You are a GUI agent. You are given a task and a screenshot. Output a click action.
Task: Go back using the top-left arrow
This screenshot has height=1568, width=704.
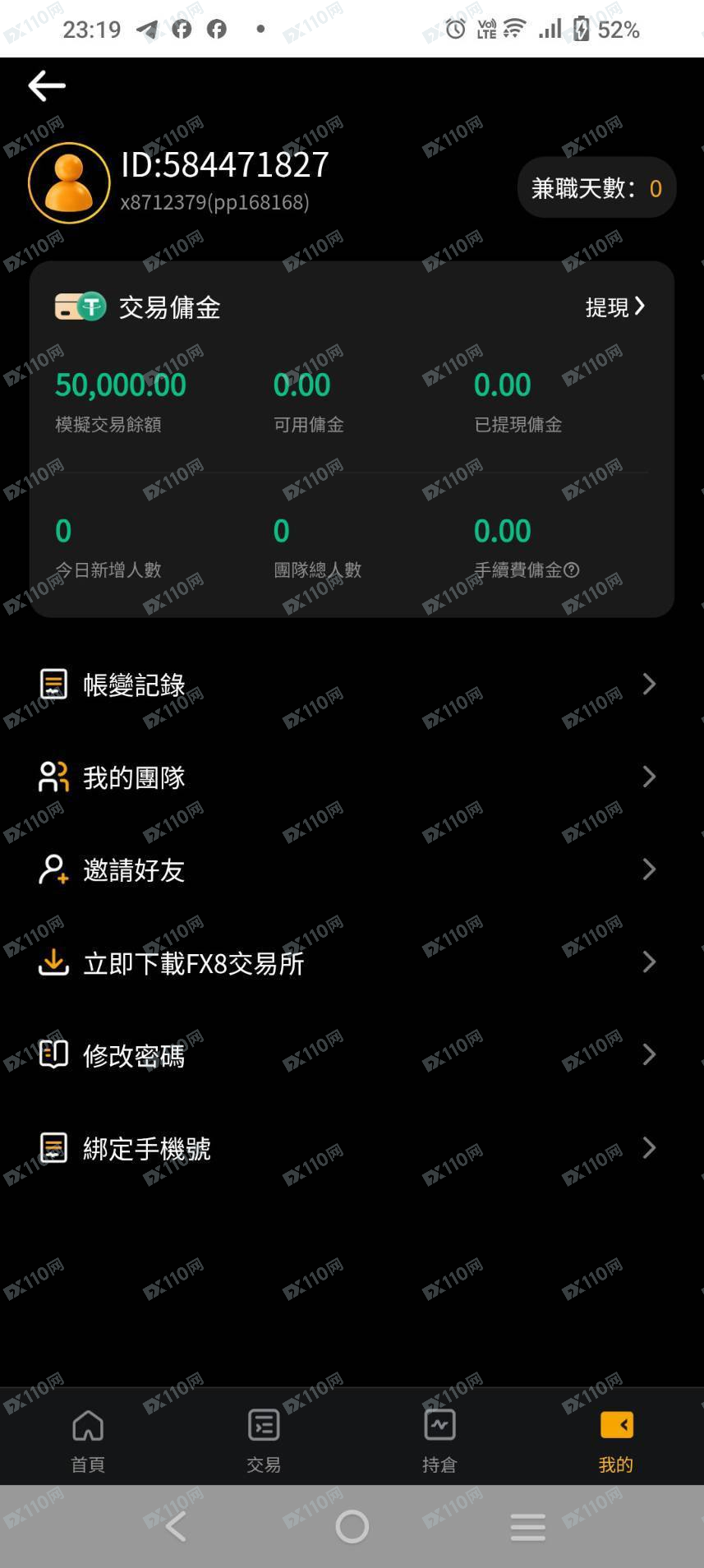(47, 85)
